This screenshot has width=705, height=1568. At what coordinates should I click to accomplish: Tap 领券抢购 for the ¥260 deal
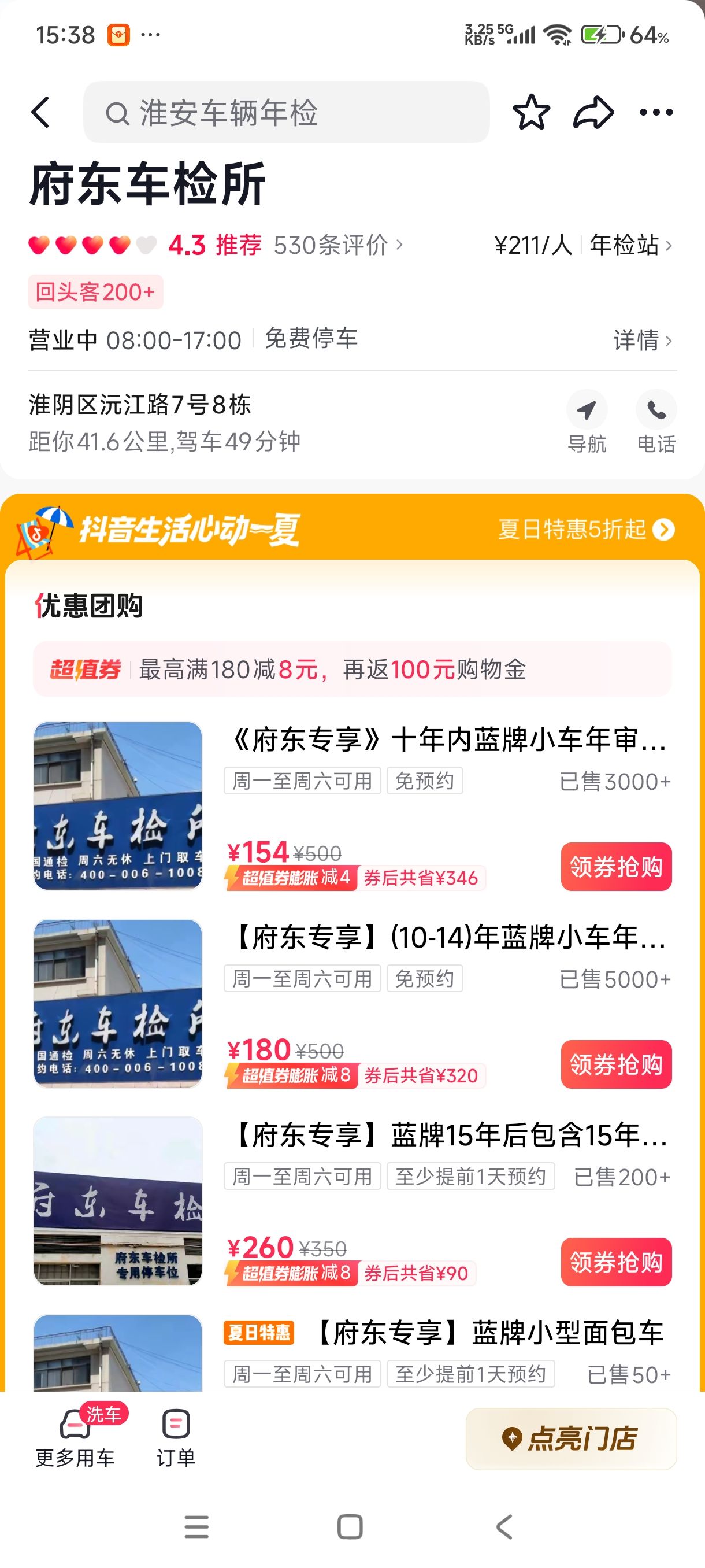(616, 1262)
